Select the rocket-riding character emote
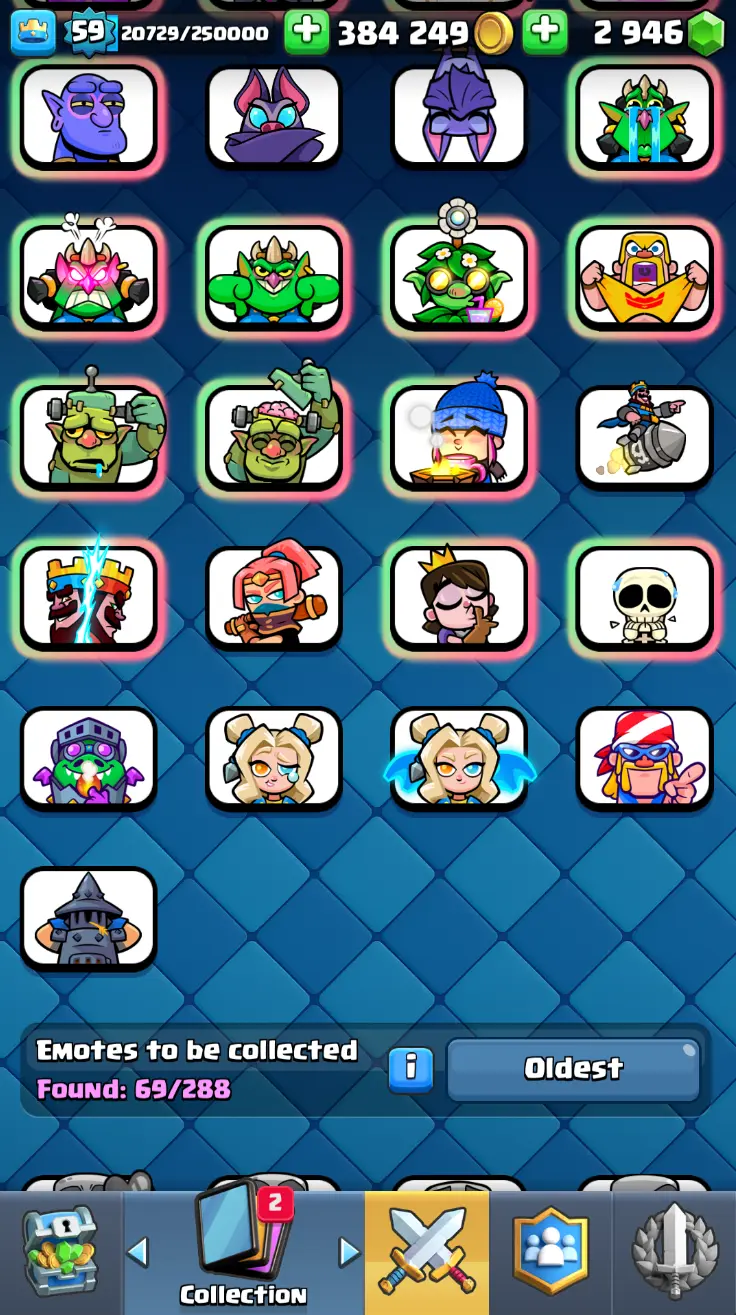The height and width of the screenshot is (1315, 736). (644, 437)
